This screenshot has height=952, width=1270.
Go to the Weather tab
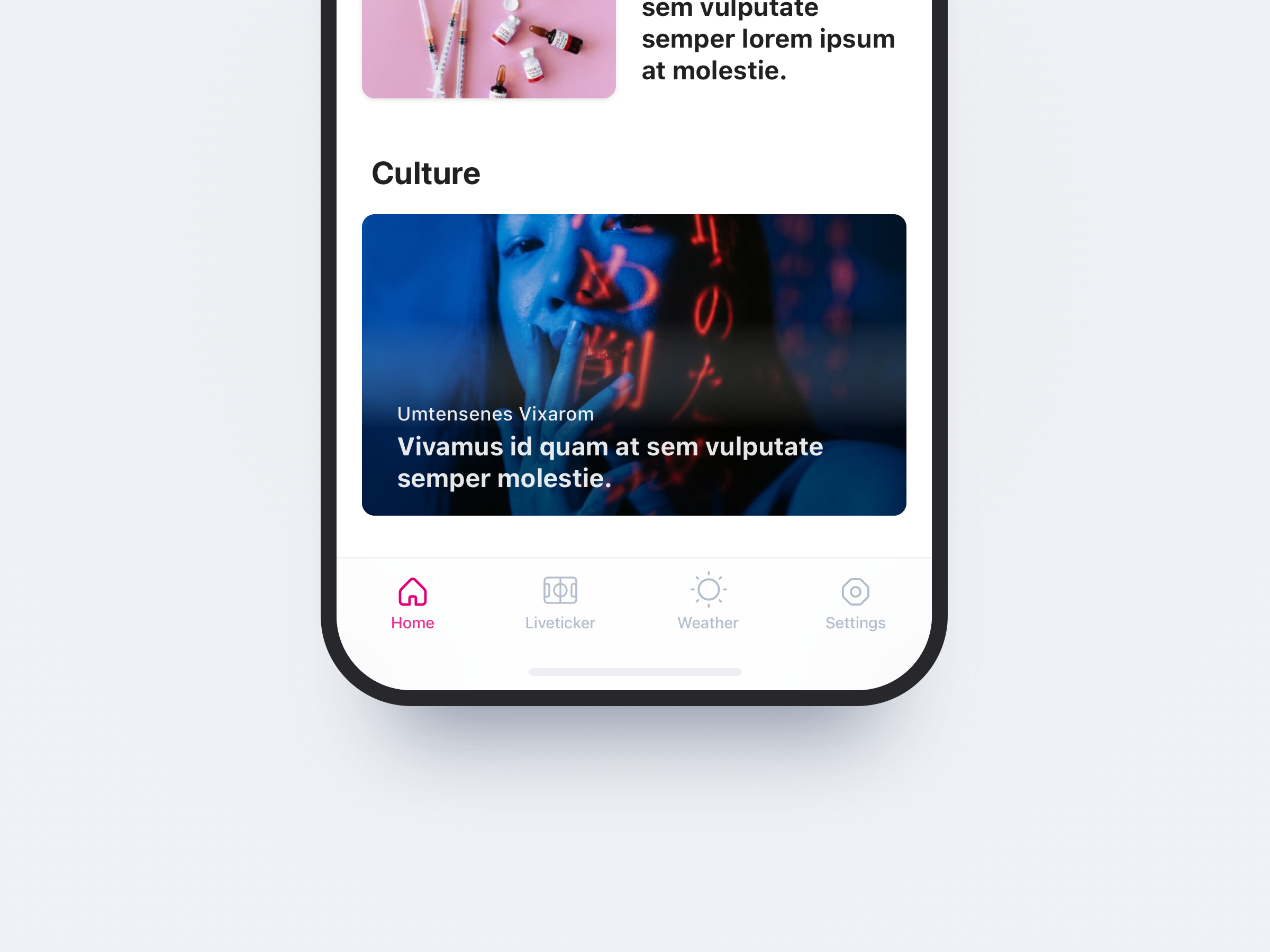(708, 602)
